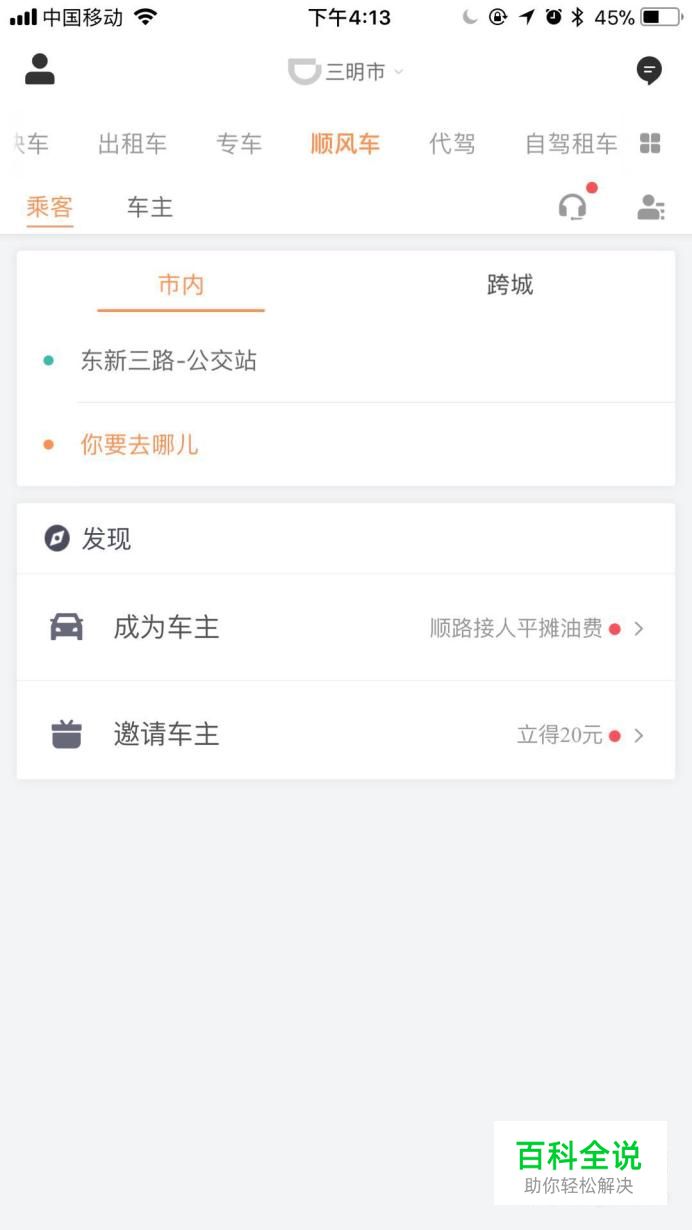Open the contacts person icon
This screenshot has width=692, height=1230.
[651, 207]
